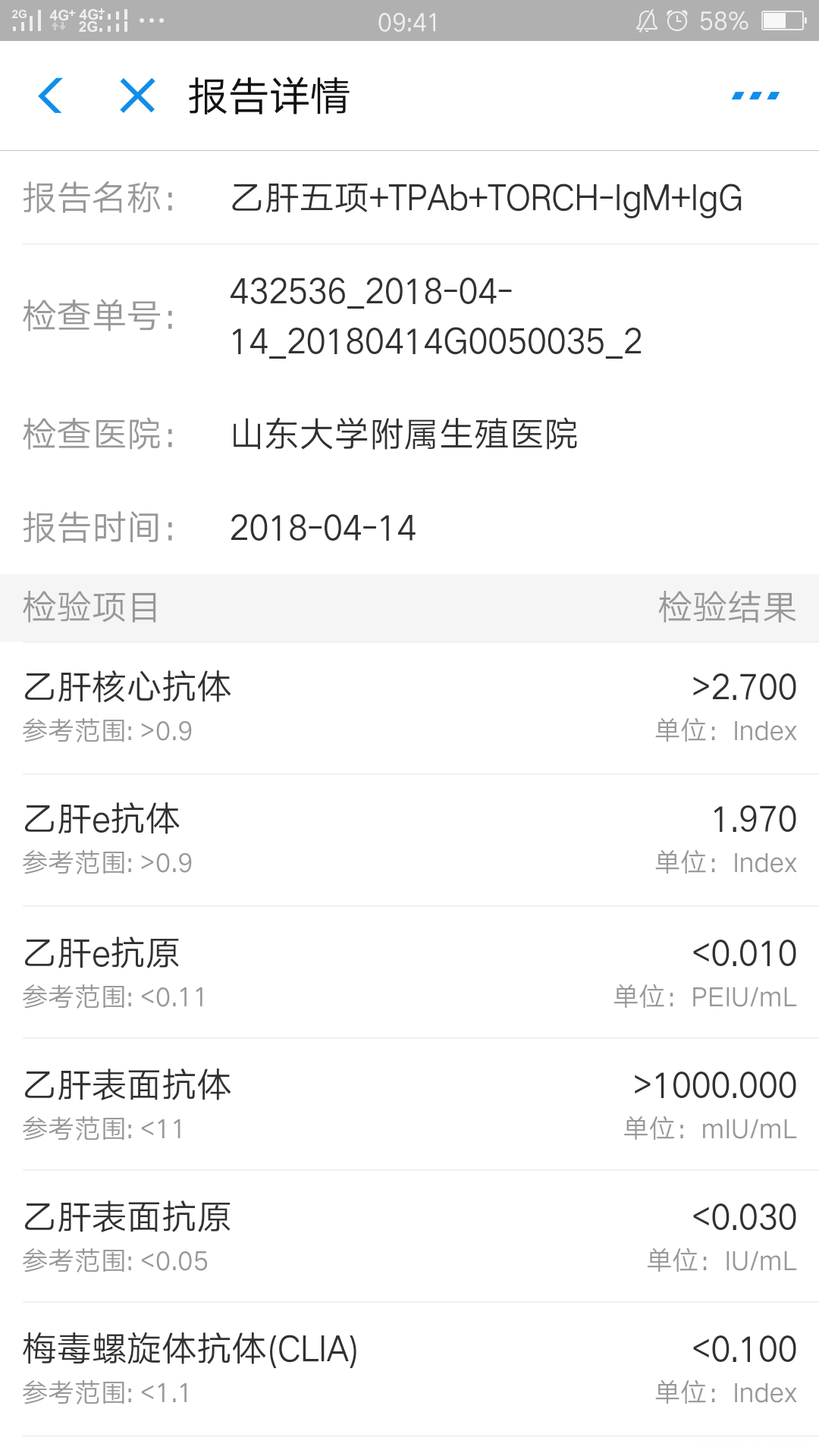Tap the report name 乙肝五项+TPAb+TORCH-IgM+IgG

coord(489,199)
